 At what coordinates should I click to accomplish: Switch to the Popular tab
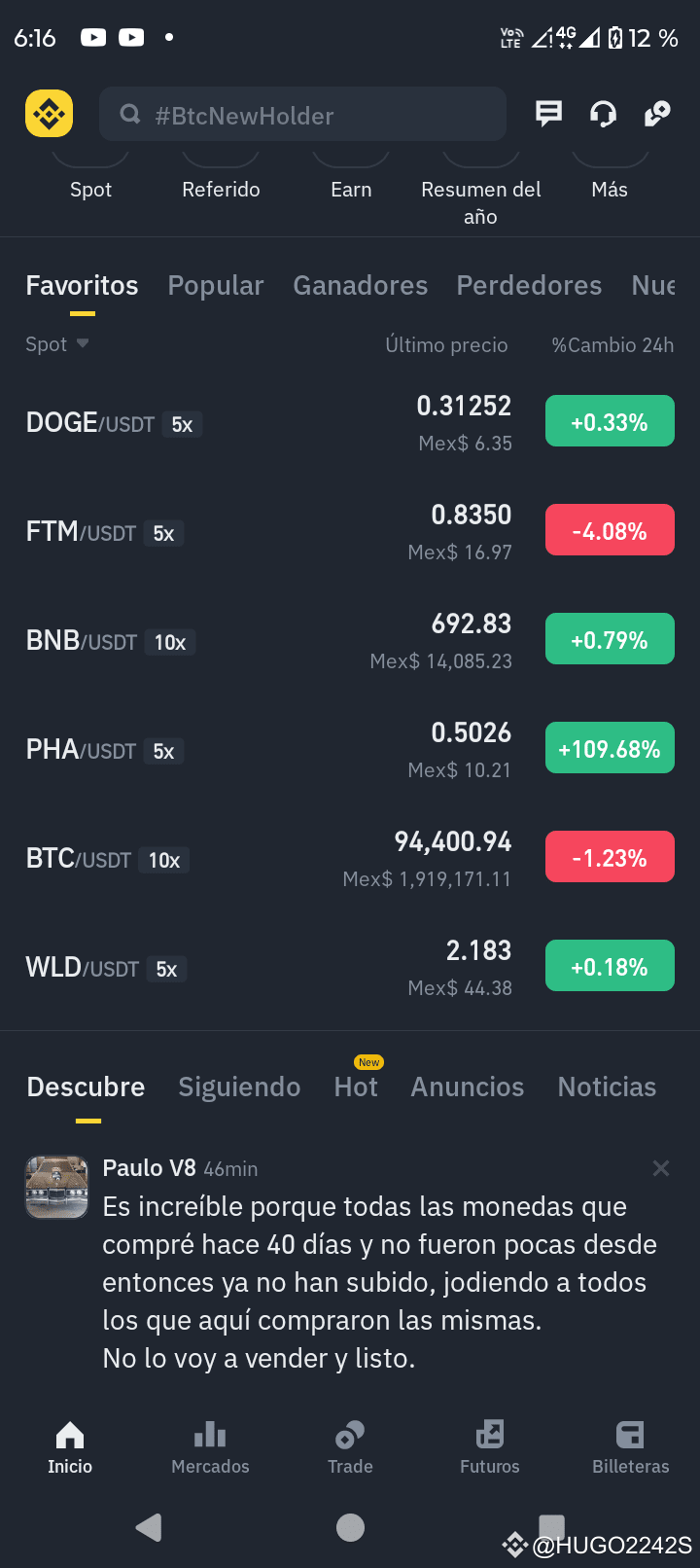216,285
